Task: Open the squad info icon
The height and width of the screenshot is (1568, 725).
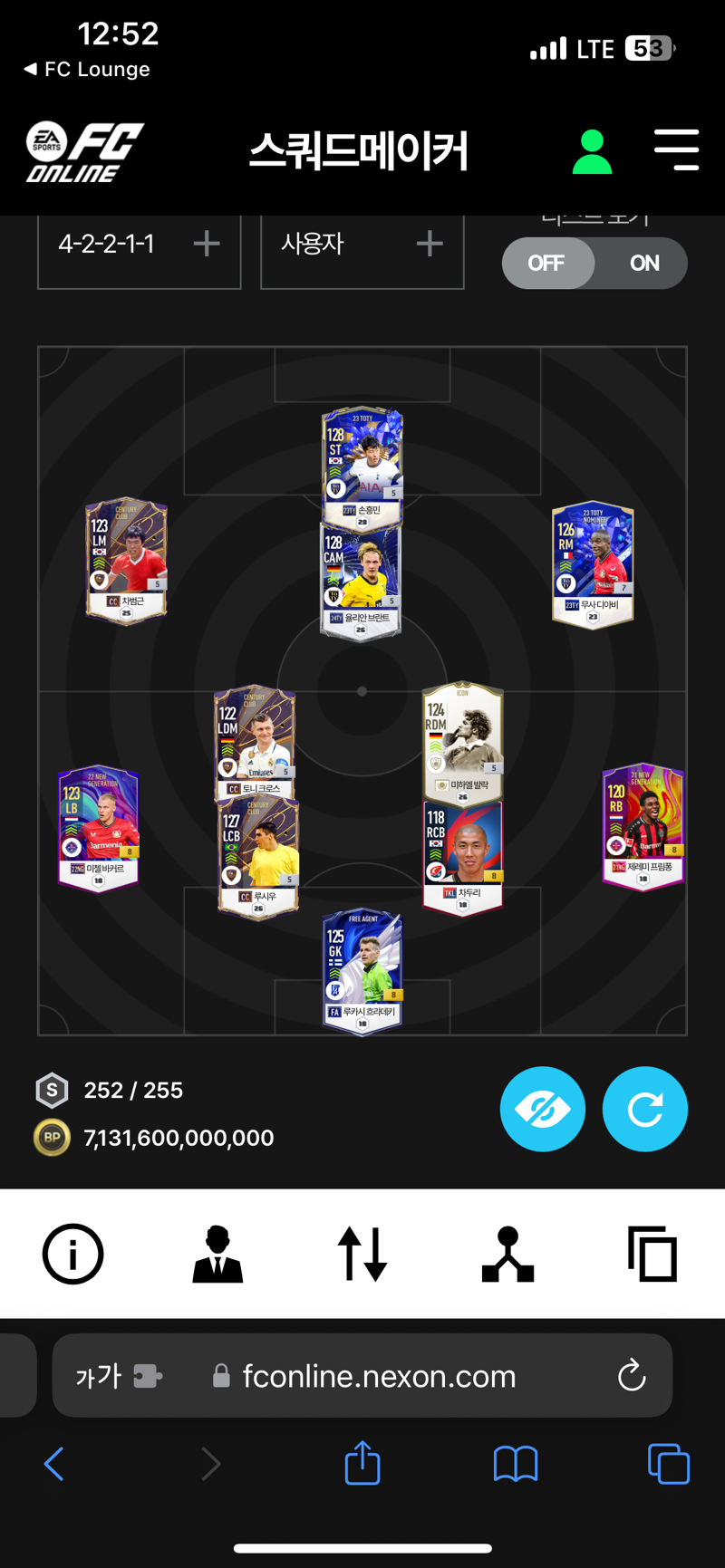Action: (73, 1254)
